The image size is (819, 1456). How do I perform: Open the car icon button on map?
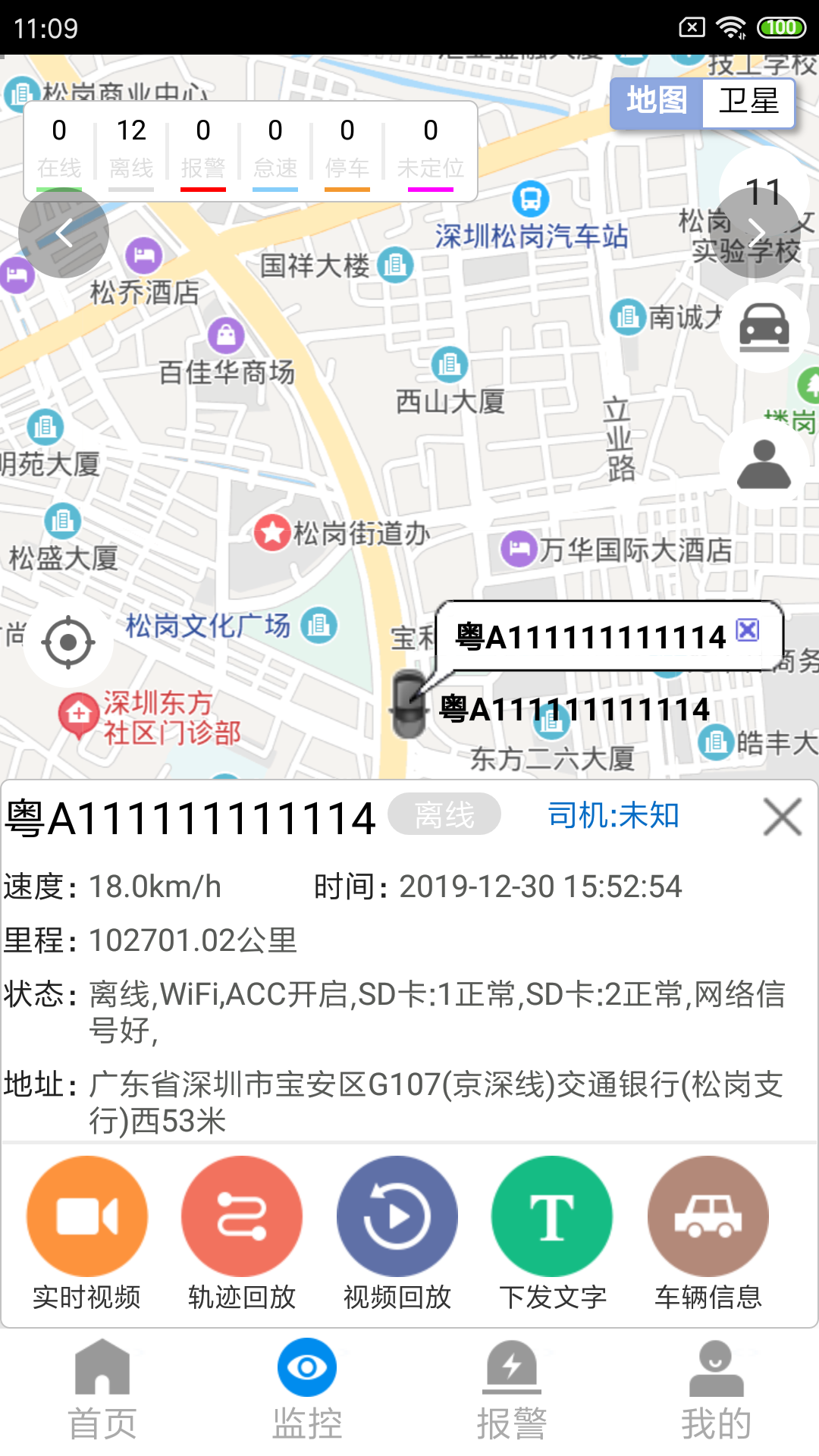[x=764, y=328]
